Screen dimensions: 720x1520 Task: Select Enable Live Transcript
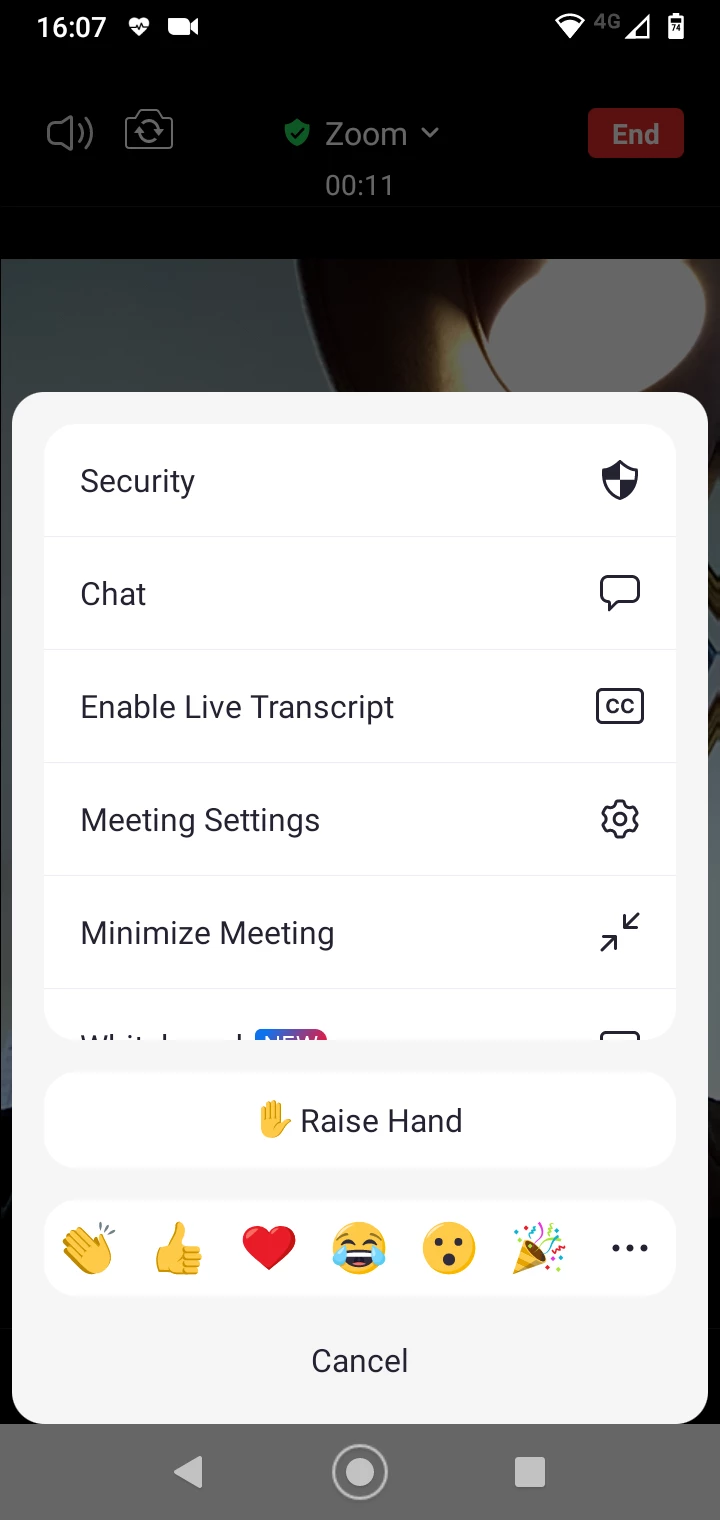(x=360, y=707)
